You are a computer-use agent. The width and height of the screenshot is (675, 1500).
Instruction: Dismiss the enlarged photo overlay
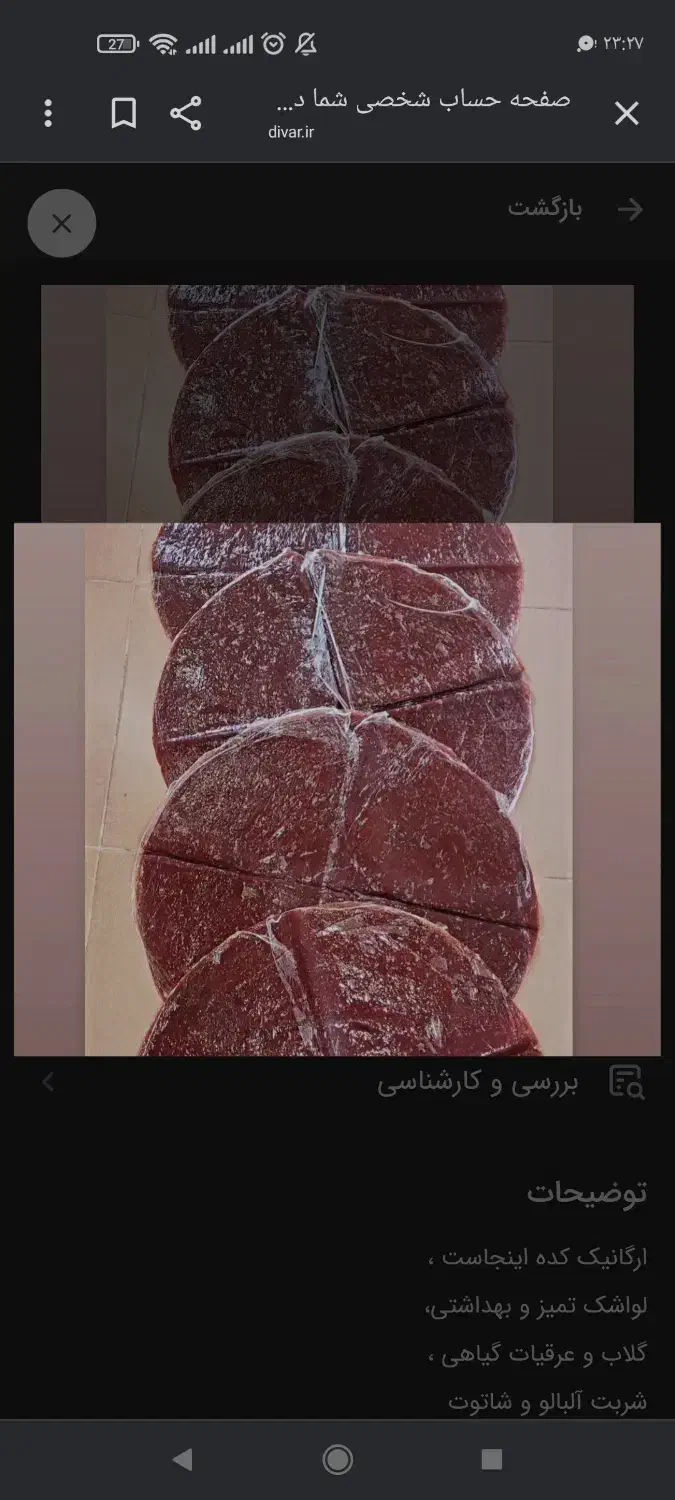tap(62, 223)
